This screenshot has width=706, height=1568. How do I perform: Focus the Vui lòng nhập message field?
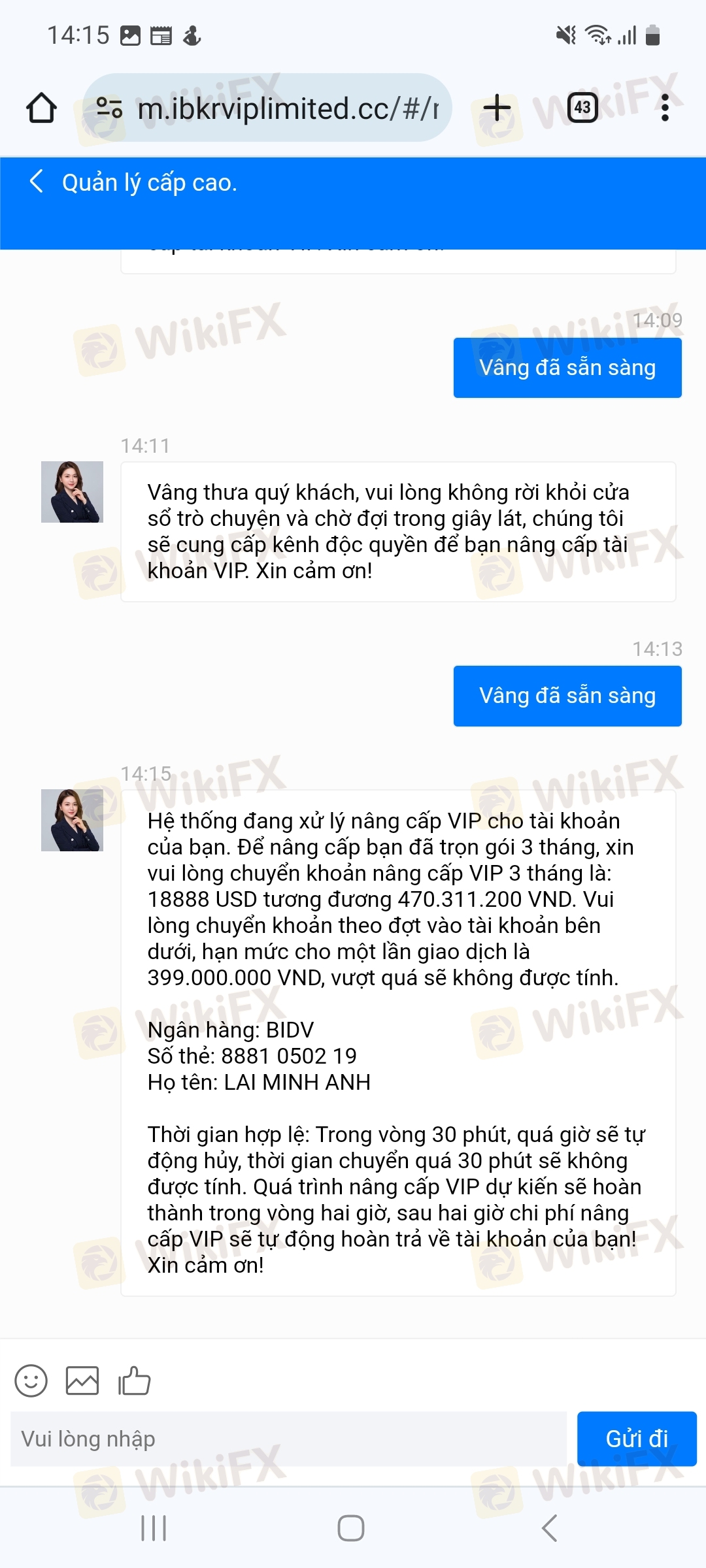[288, 1439]
